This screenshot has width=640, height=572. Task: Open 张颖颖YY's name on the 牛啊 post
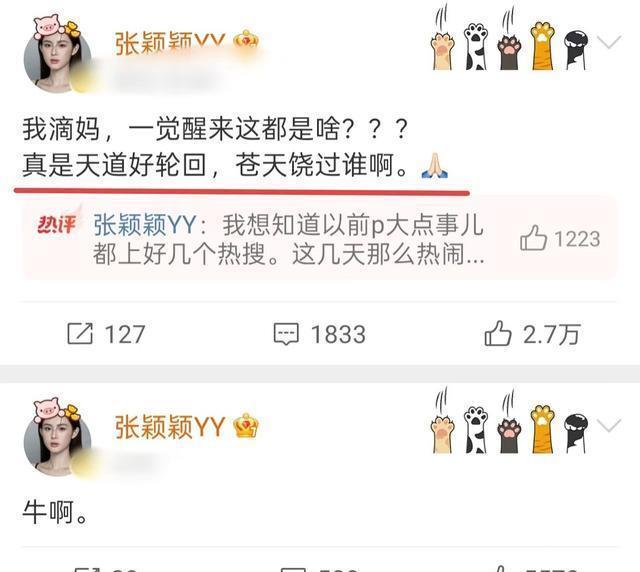[169, 427]
